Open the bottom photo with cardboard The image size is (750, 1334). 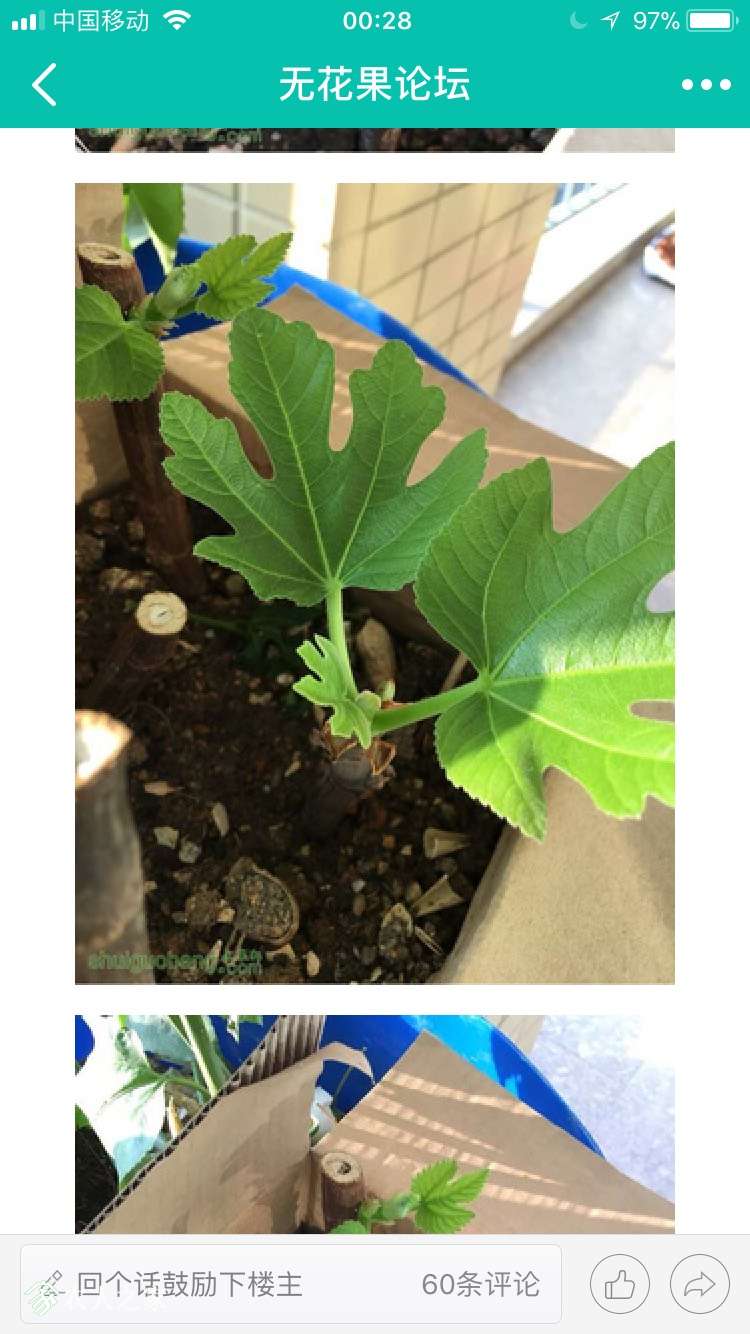click(x=374, y=1125)
